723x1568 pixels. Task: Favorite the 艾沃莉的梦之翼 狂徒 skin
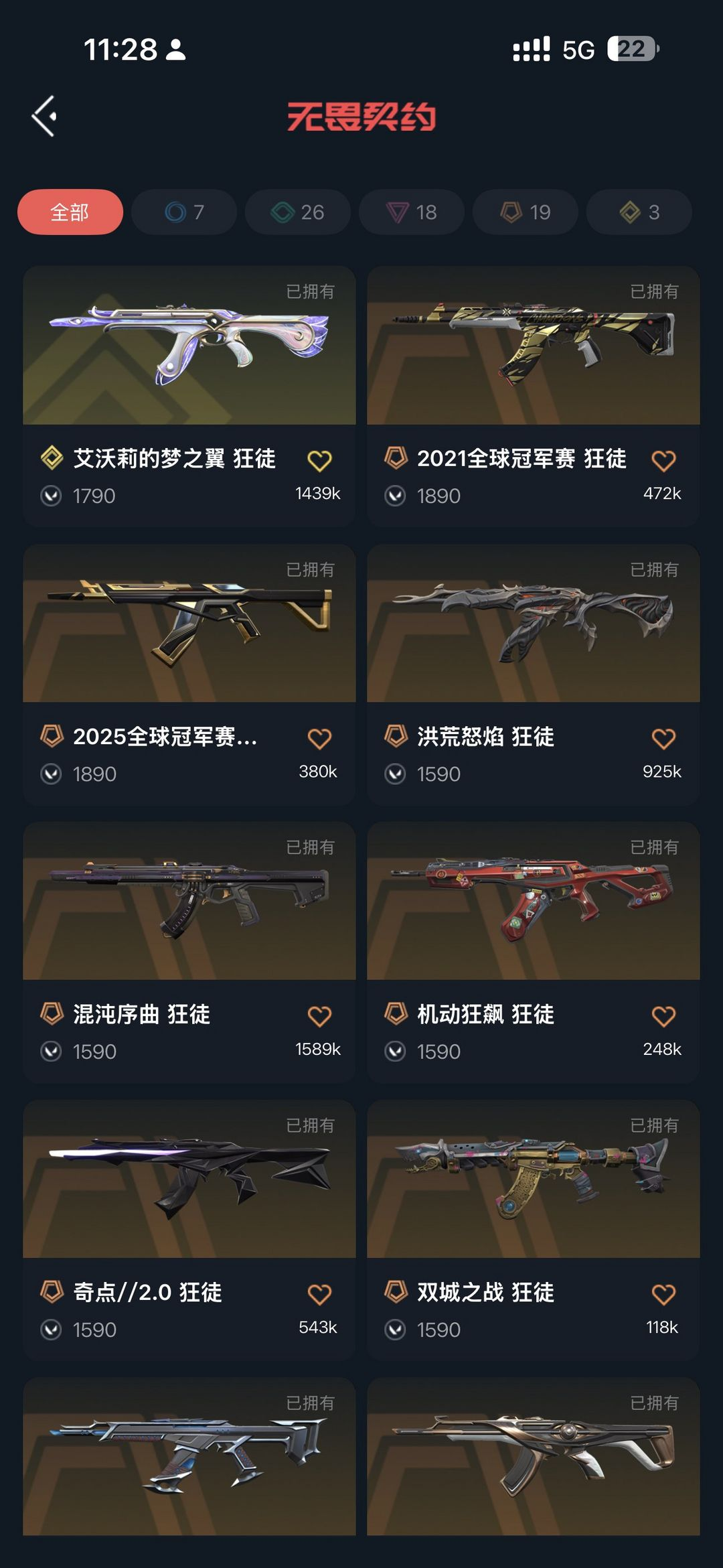(x=319, y=461)
